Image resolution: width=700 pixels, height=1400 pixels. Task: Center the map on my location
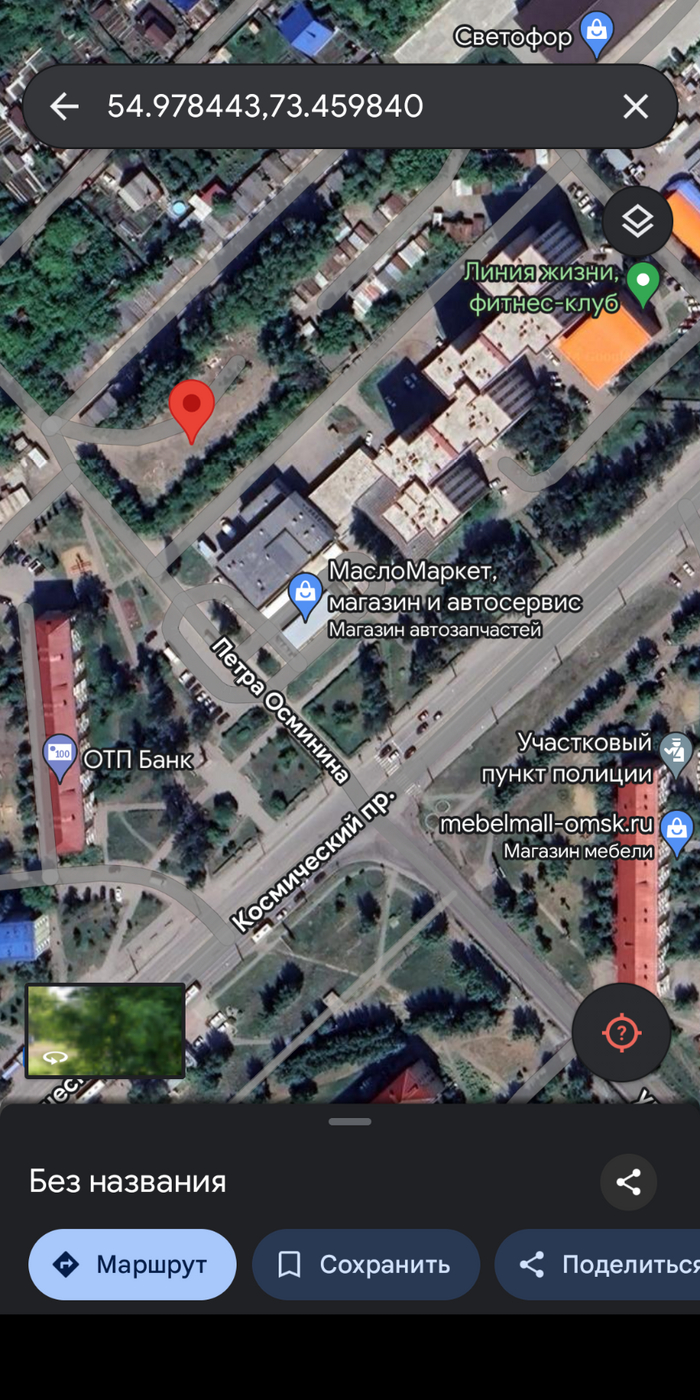pyautogui.click(x=621, y=1033)
